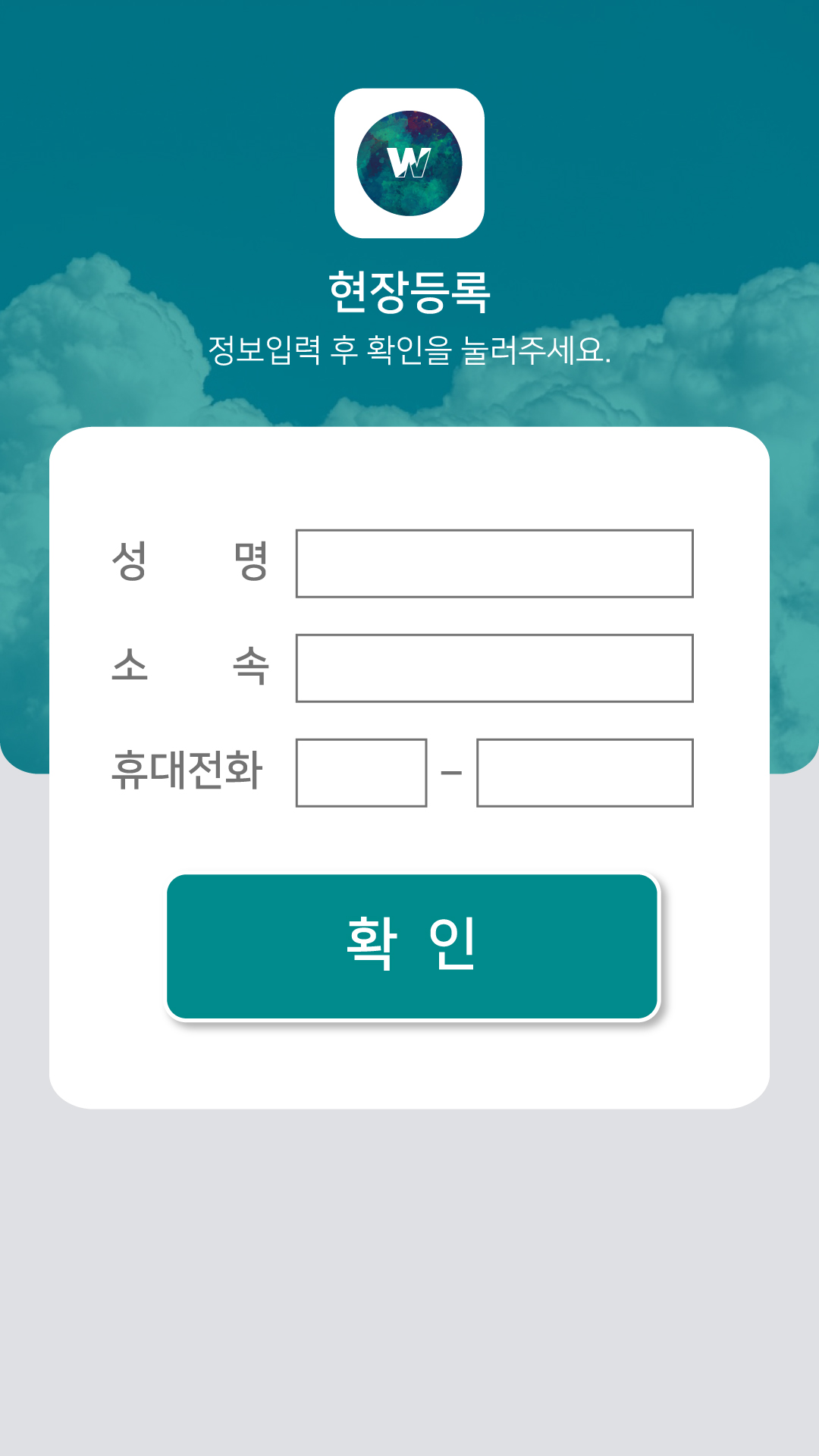Tap the 성명 name input field
This screenshot has height=1456, width=819.
pos(494,563)
